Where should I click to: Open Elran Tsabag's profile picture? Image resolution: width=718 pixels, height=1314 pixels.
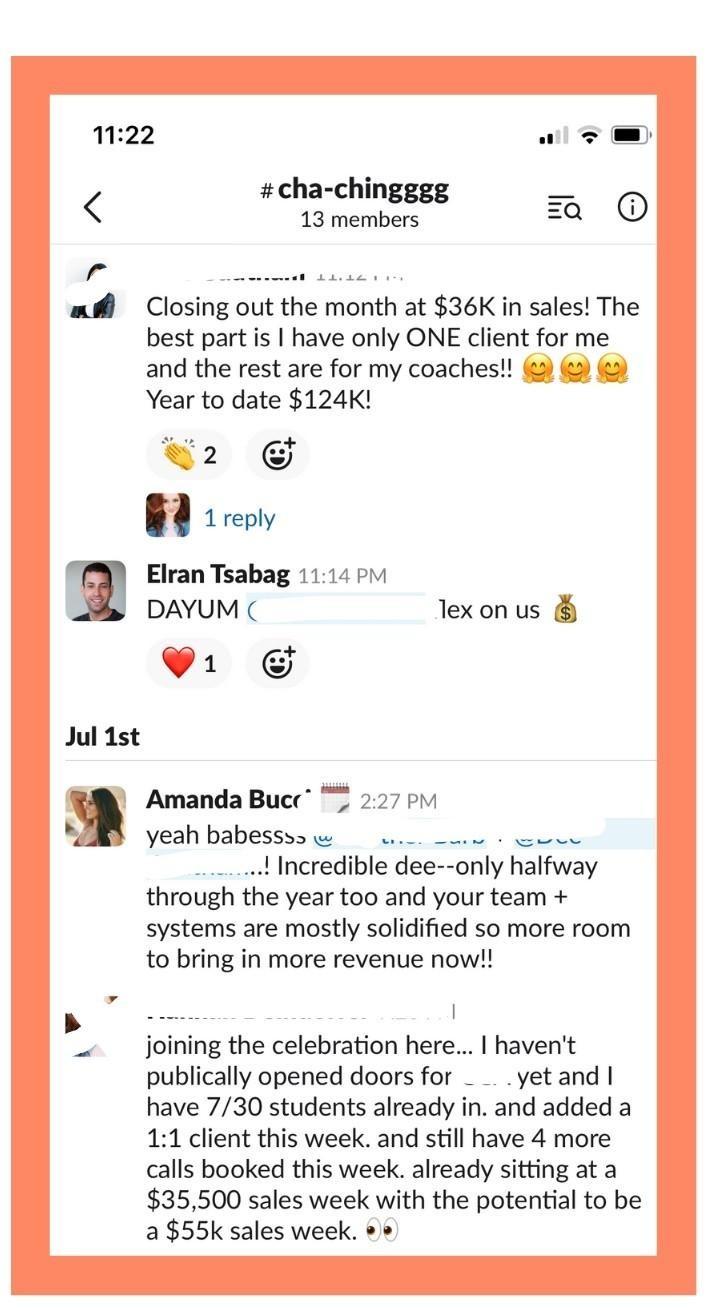pos(96,591)
